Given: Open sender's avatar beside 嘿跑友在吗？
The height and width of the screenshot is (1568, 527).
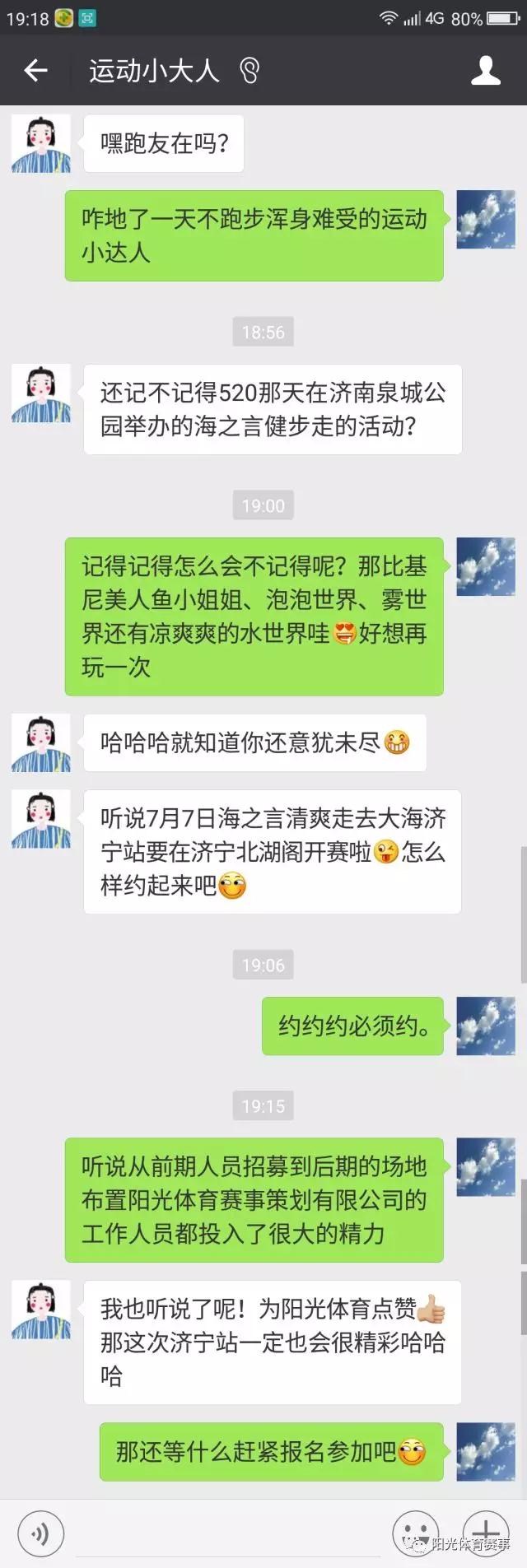Looking at the screenshot, I should (41, 144).
